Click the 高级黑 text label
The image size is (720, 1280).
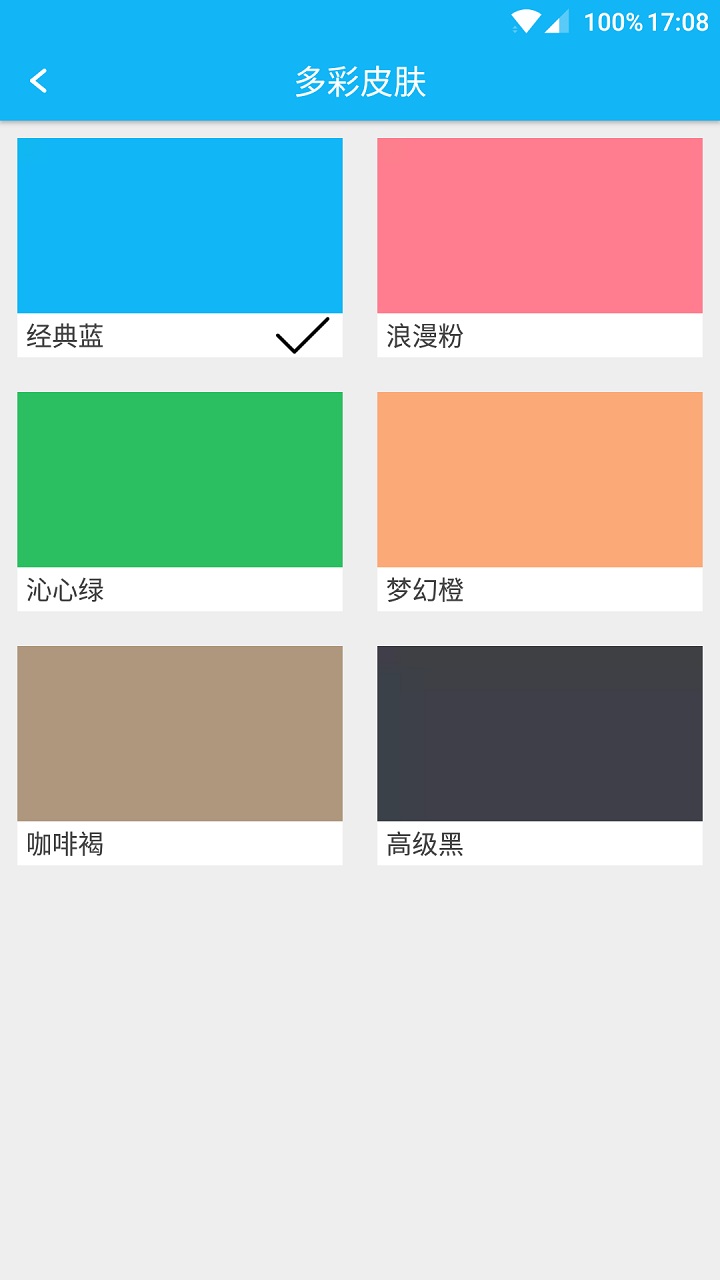click(424, 845)
